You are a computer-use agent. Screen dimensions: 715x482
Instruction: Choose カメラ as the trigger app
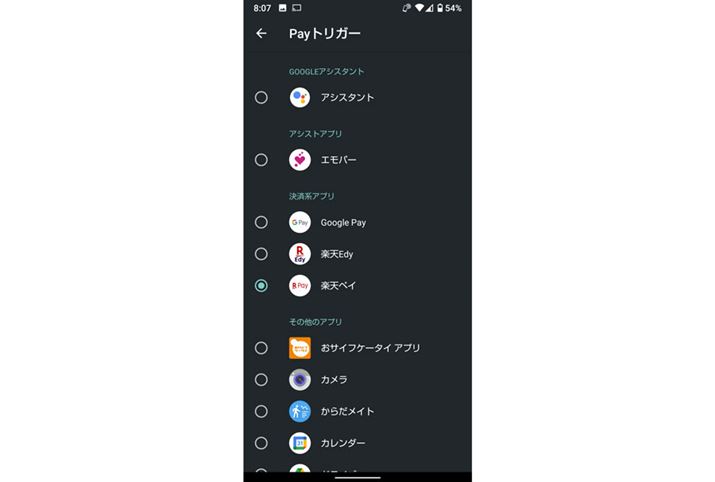tap(261, 380)
